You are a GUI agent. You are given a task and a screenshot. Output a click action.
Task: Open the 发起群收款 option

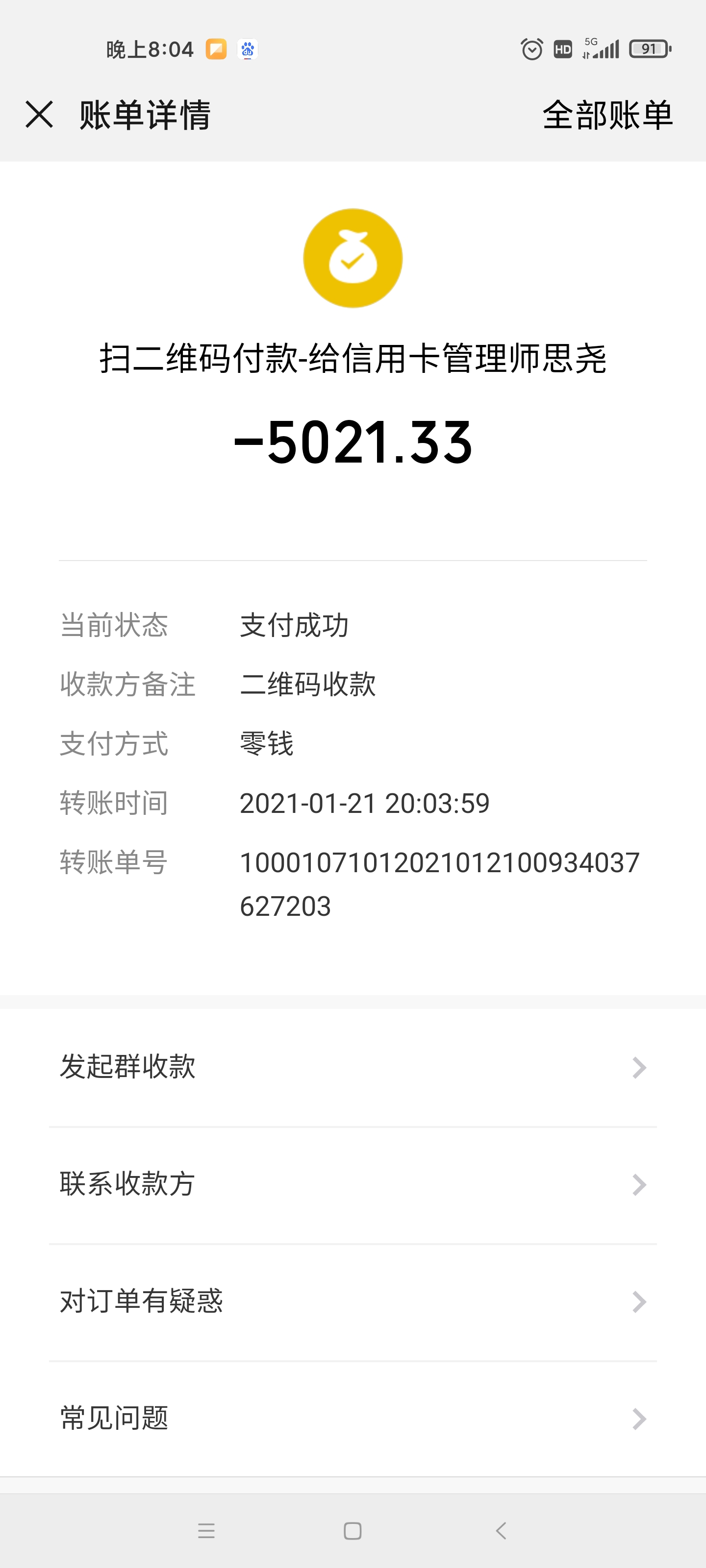(353, 1067)
